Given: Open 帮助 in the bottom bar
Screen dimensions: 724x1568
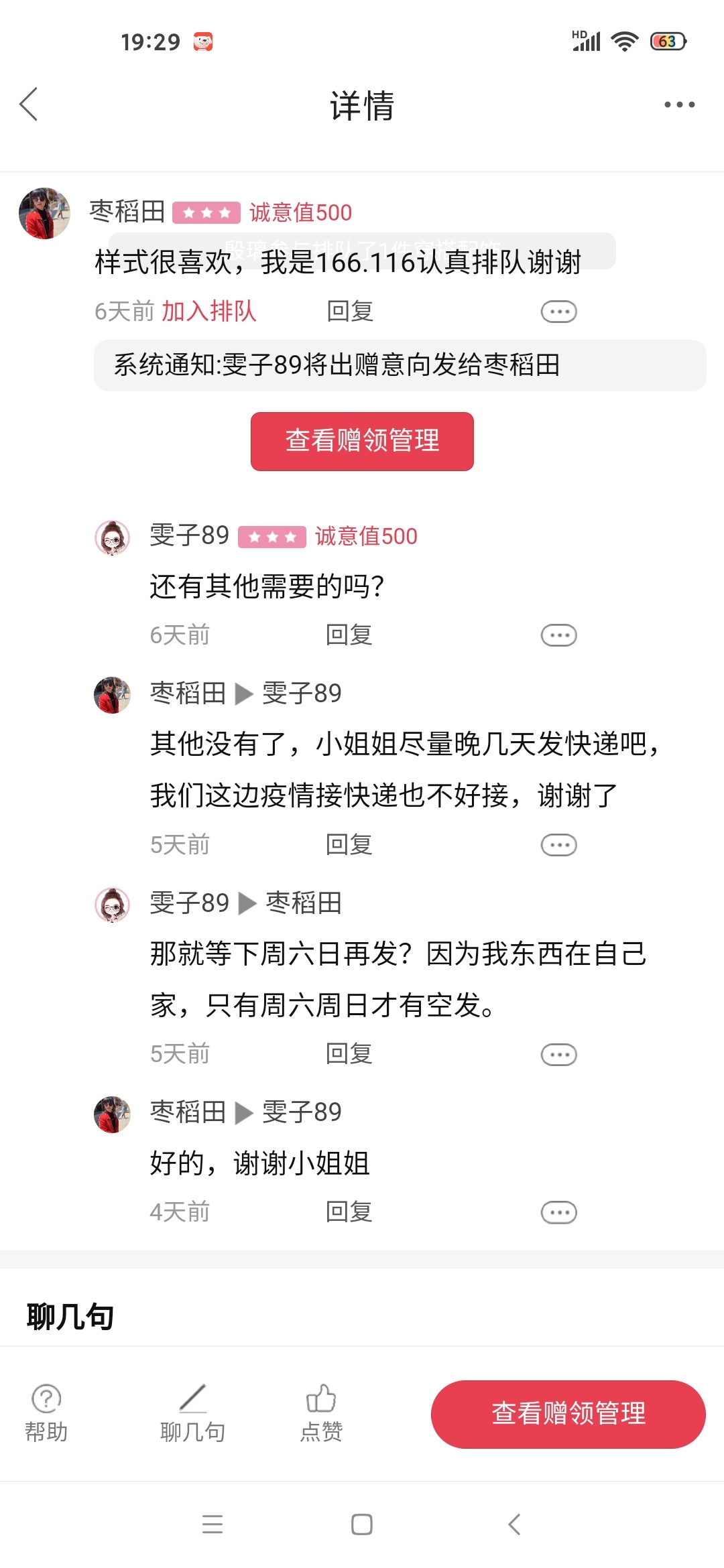Looking at the screenshot, I should [x=46, y=1413].
